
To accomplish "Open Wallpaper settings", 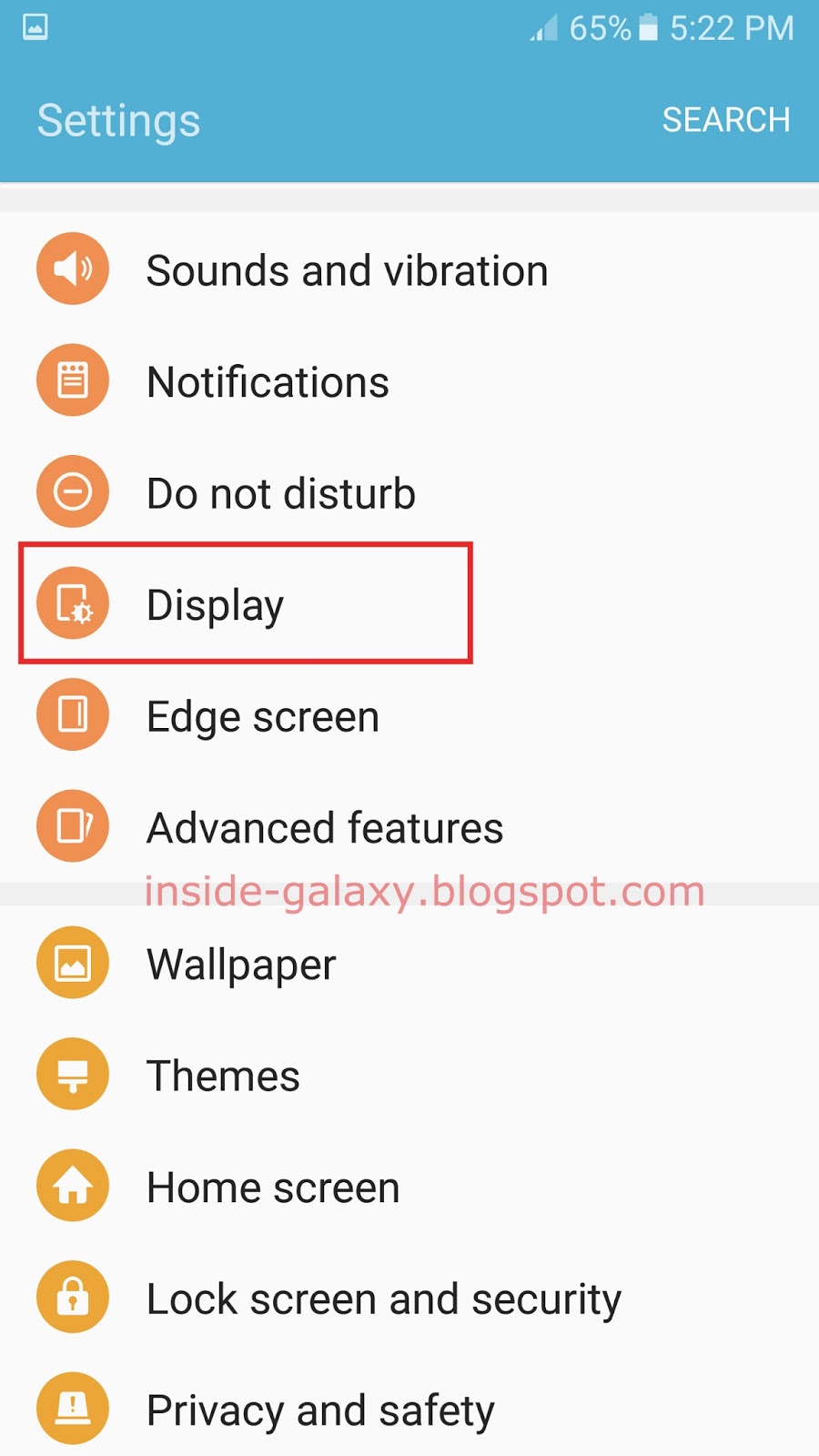I will click(409, 963).
